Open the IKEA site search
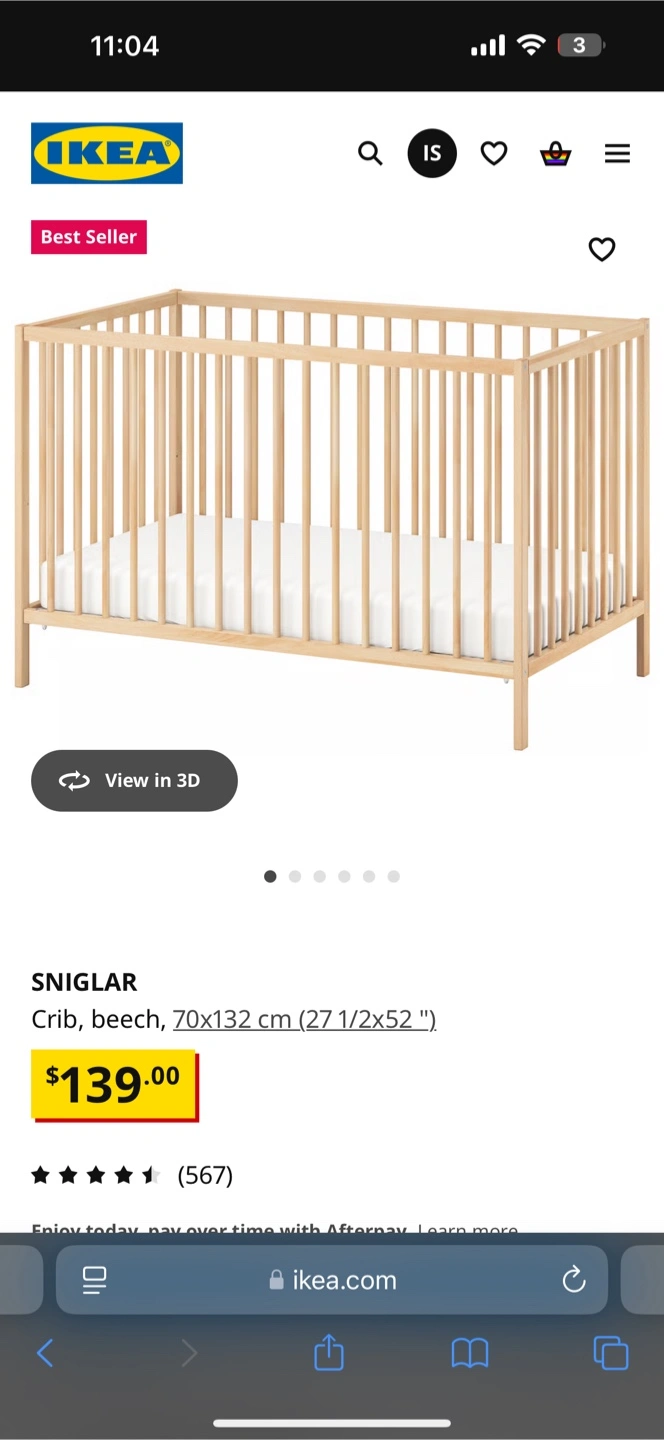This screenshot has width=664, height=1440. pyautogui.click(x=370, y=153)
